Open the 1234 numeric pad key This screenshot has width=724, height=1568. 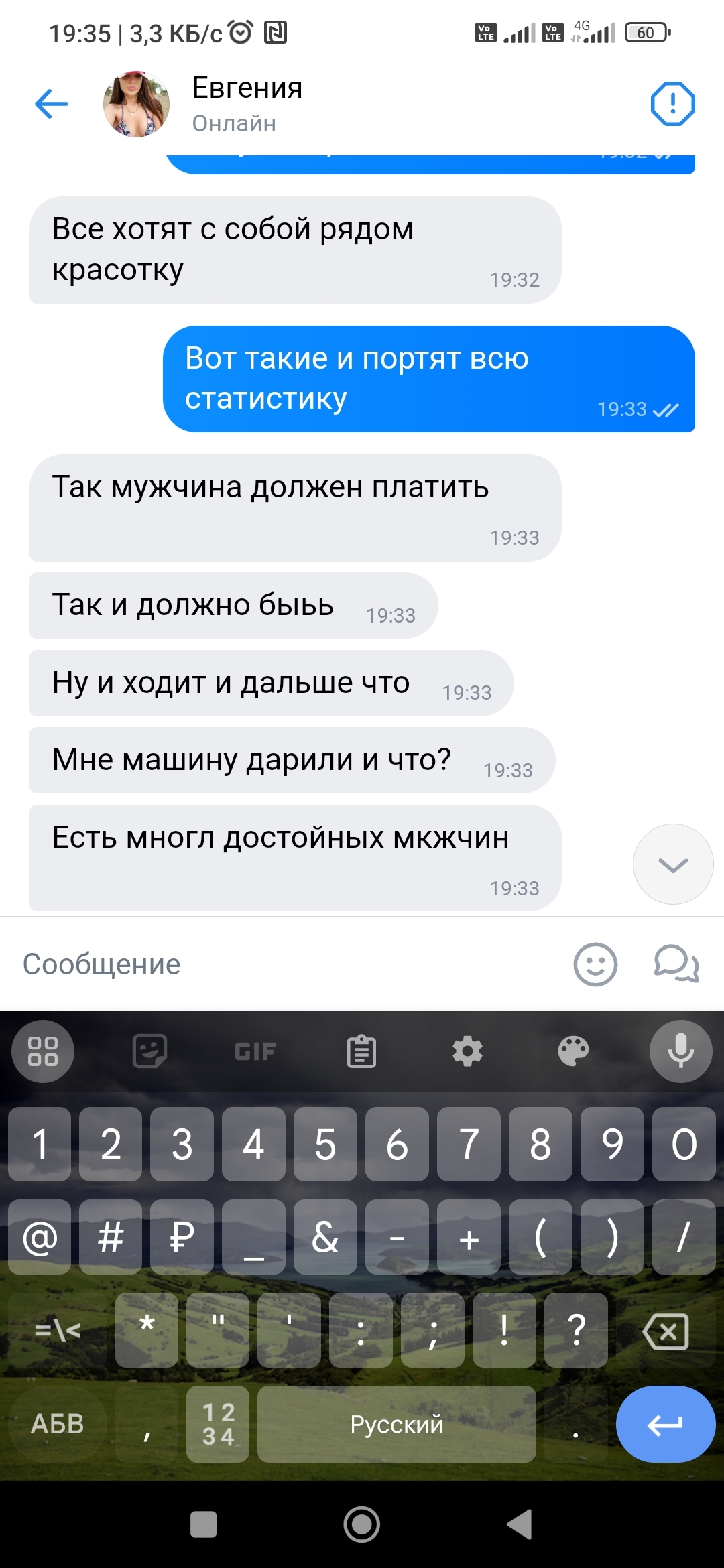(x=218, y=1424)
